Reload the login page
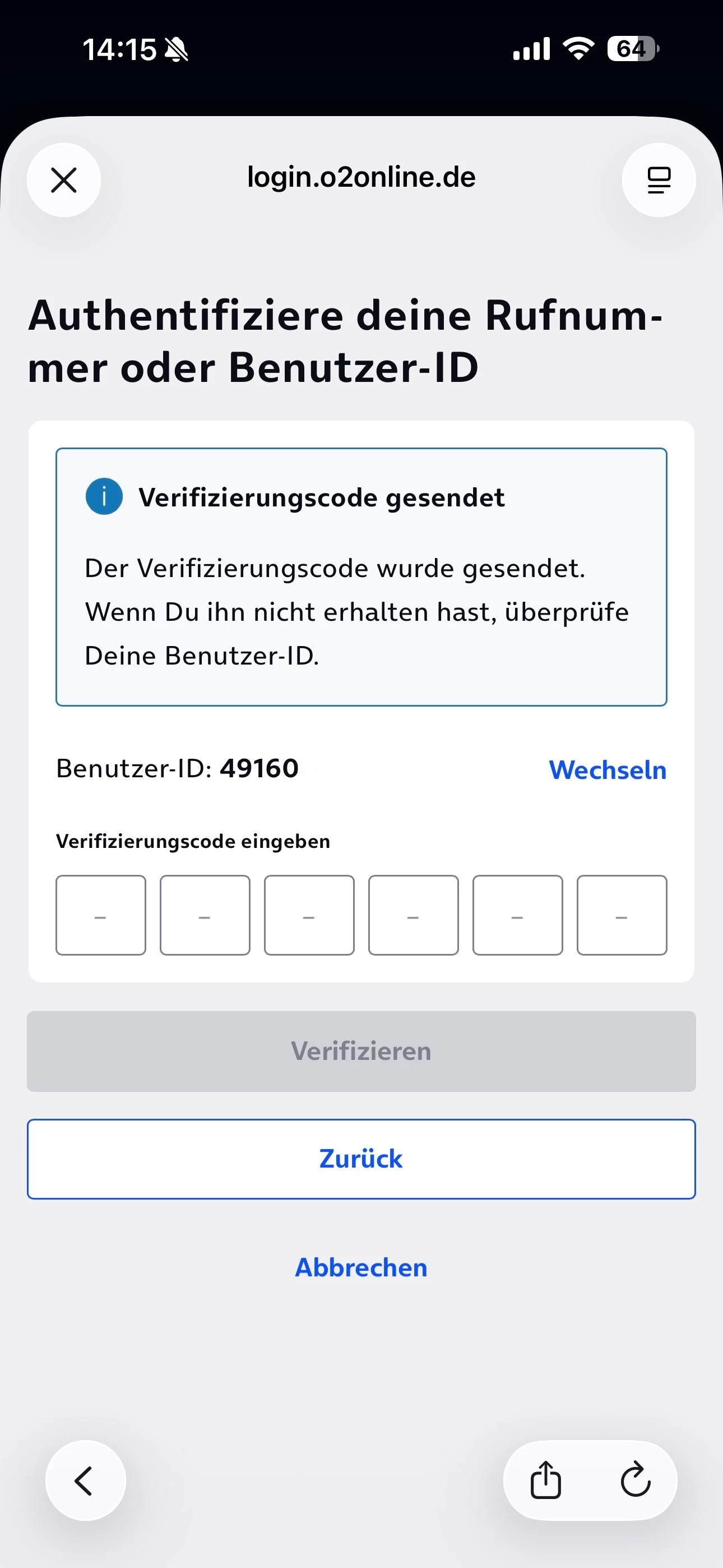Screen dimensions: 723x1568 pos(636,1481)
